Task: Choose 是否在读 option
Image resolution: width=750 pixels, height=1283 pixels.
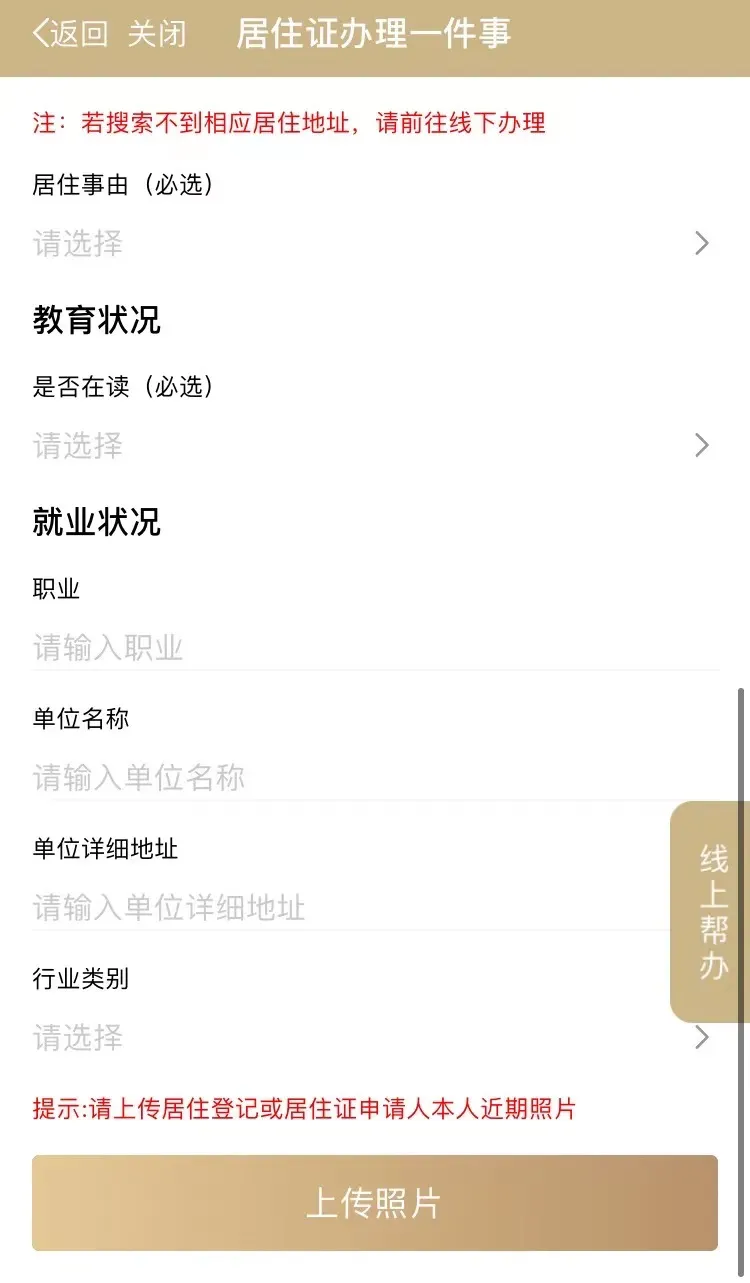Action: (x=370, y=446)
